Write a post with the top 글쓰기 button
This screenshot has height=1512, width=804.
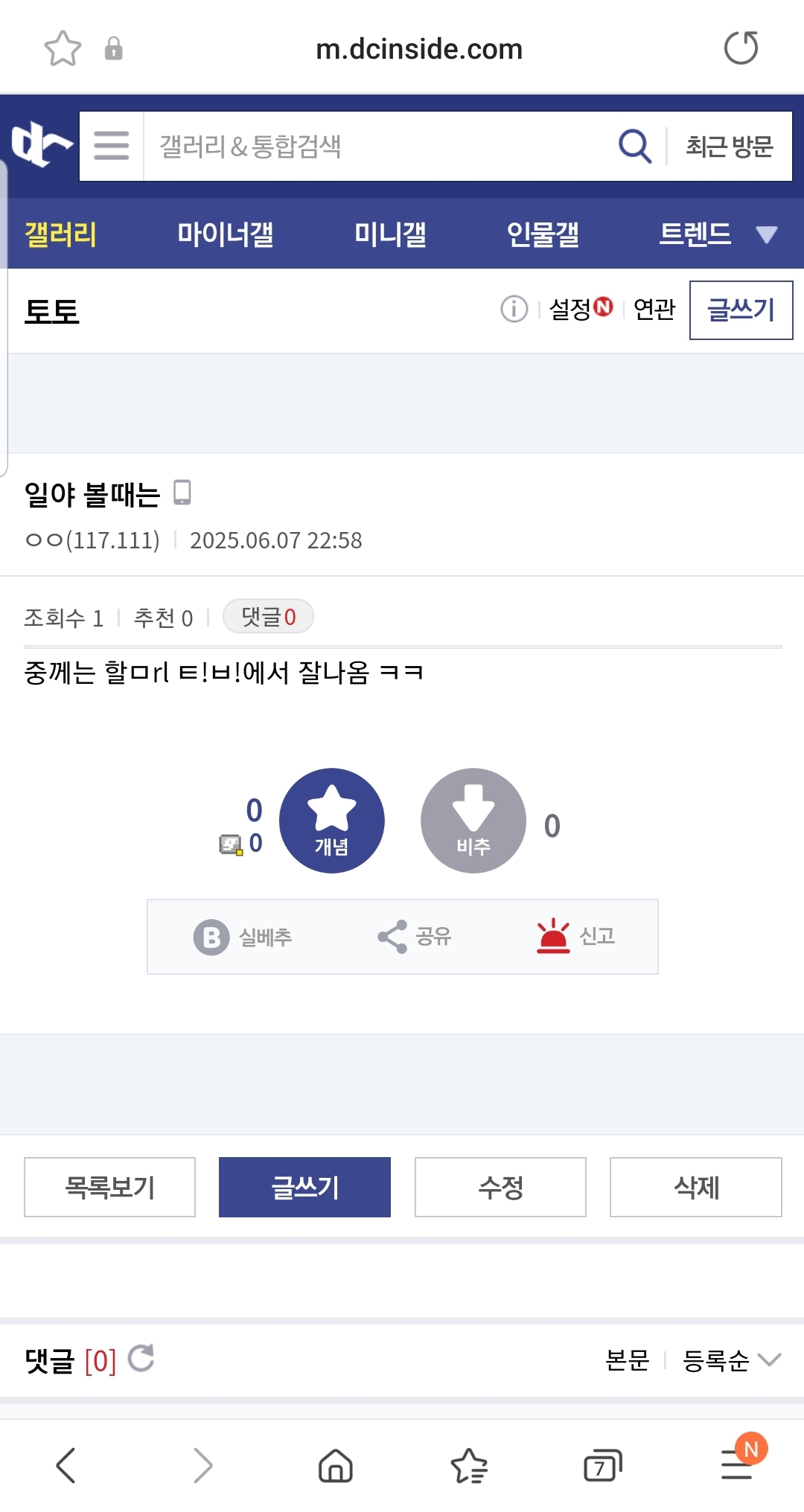click(x=741, y=310)
